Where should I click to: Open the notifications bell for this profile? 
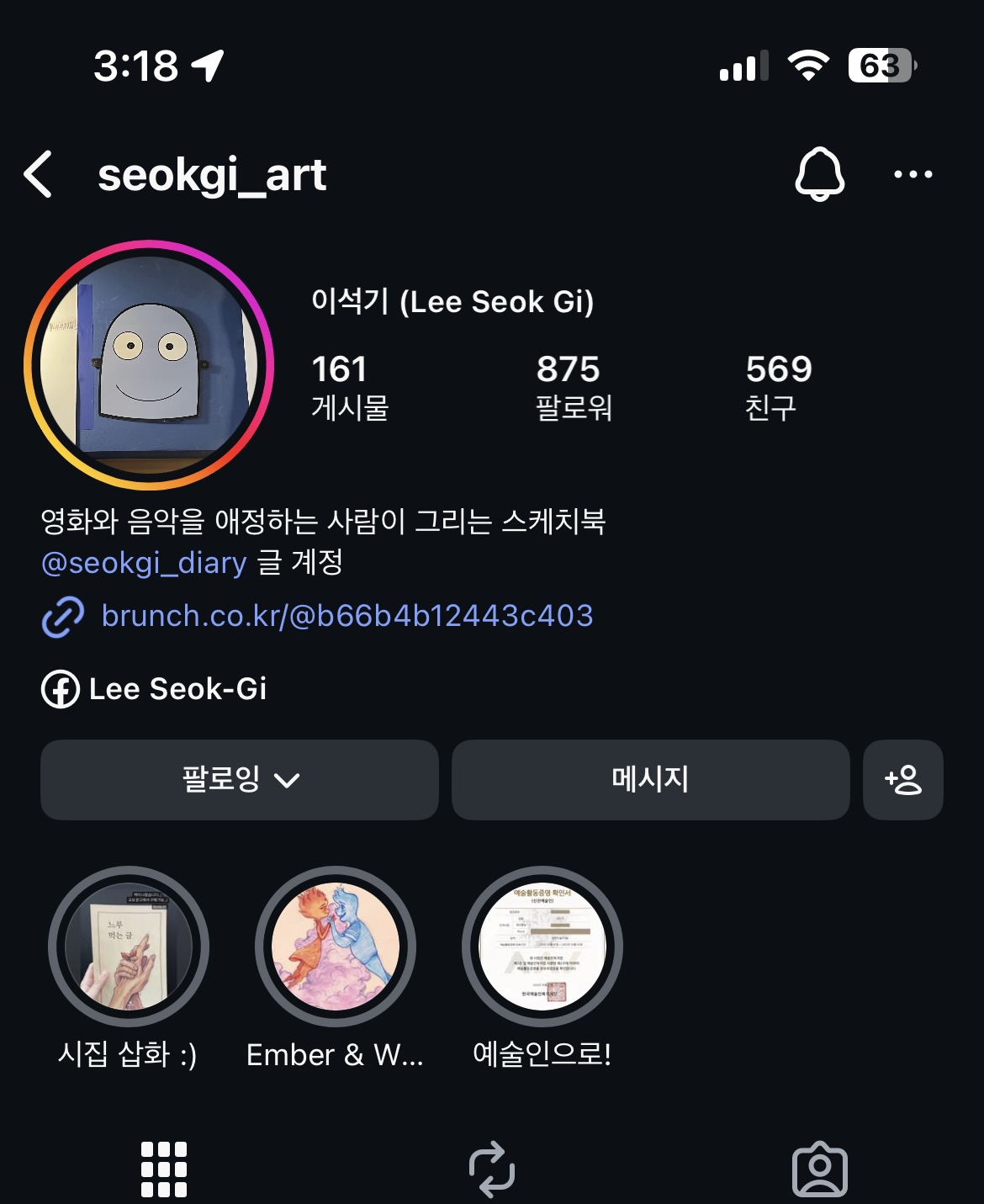coord(819,174)
